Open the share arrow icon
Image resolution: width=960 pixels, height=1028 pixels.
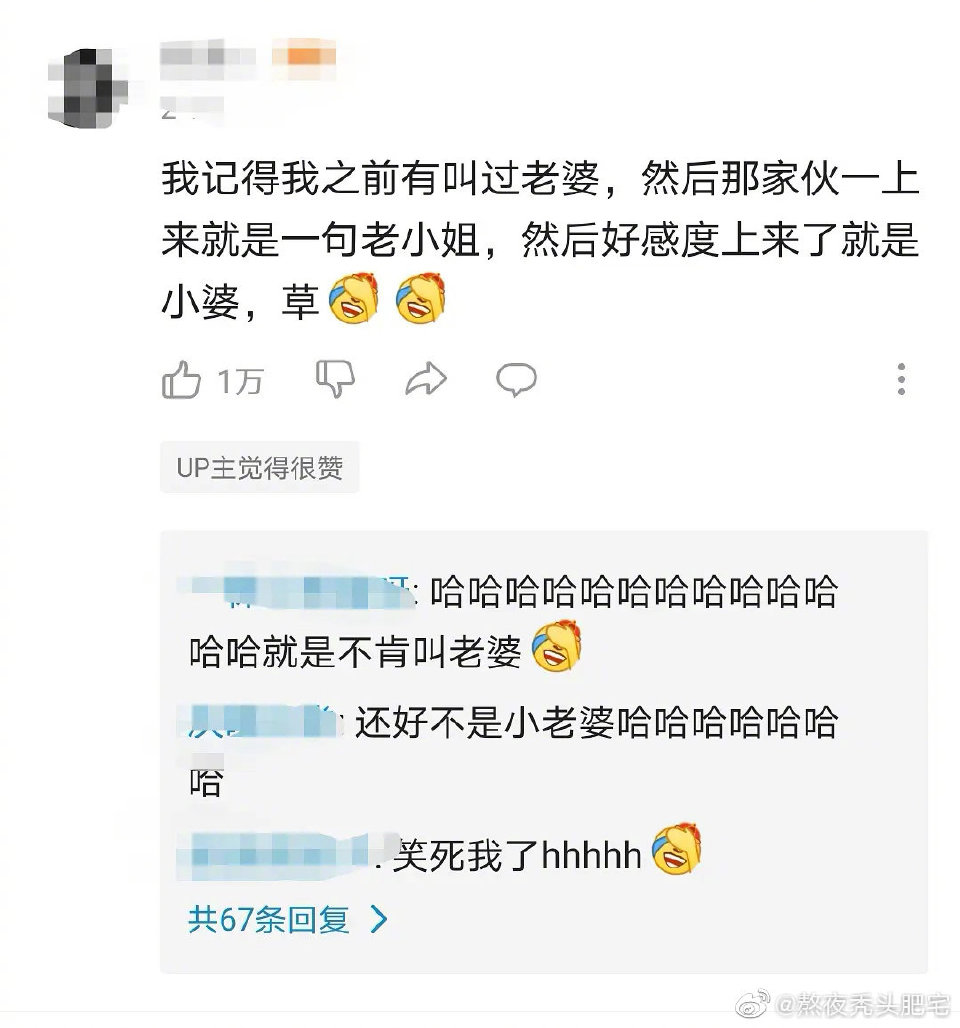pyautogui.click(x=428, y=378)
